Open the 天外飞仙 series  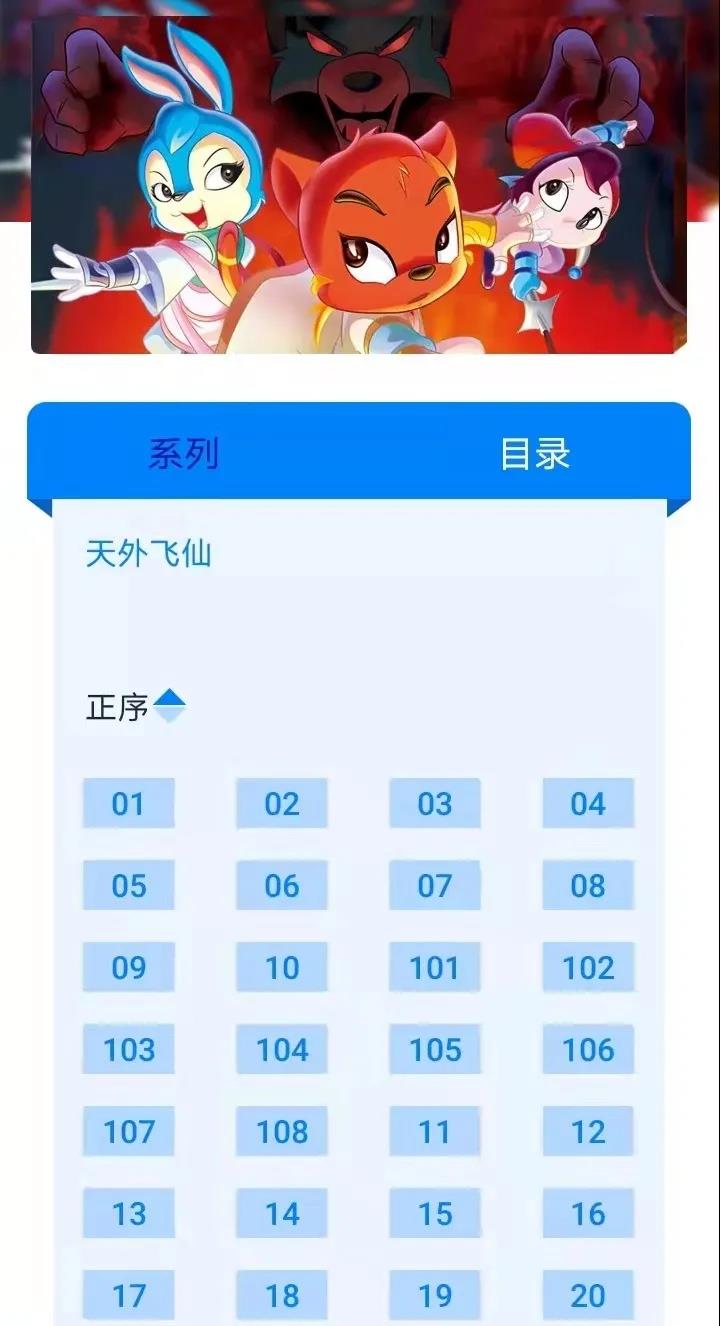click(148, 553)
